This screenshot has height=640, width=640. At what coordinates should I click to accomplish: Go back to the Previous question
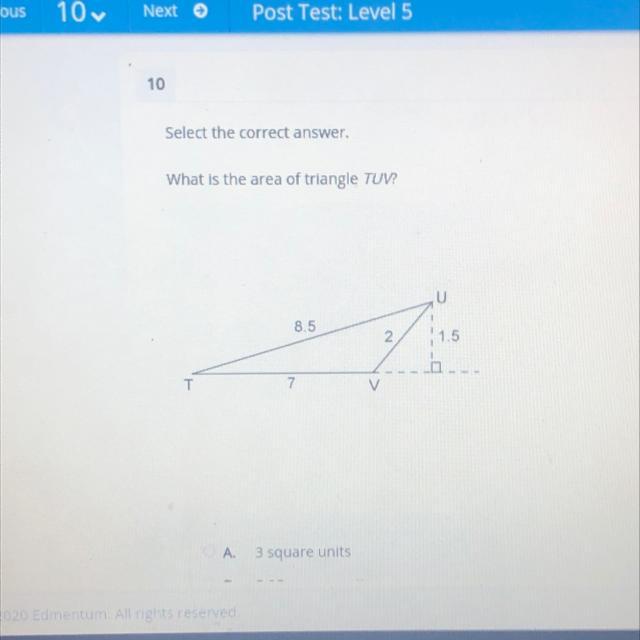pyautogui.click(x=13, y=11)
